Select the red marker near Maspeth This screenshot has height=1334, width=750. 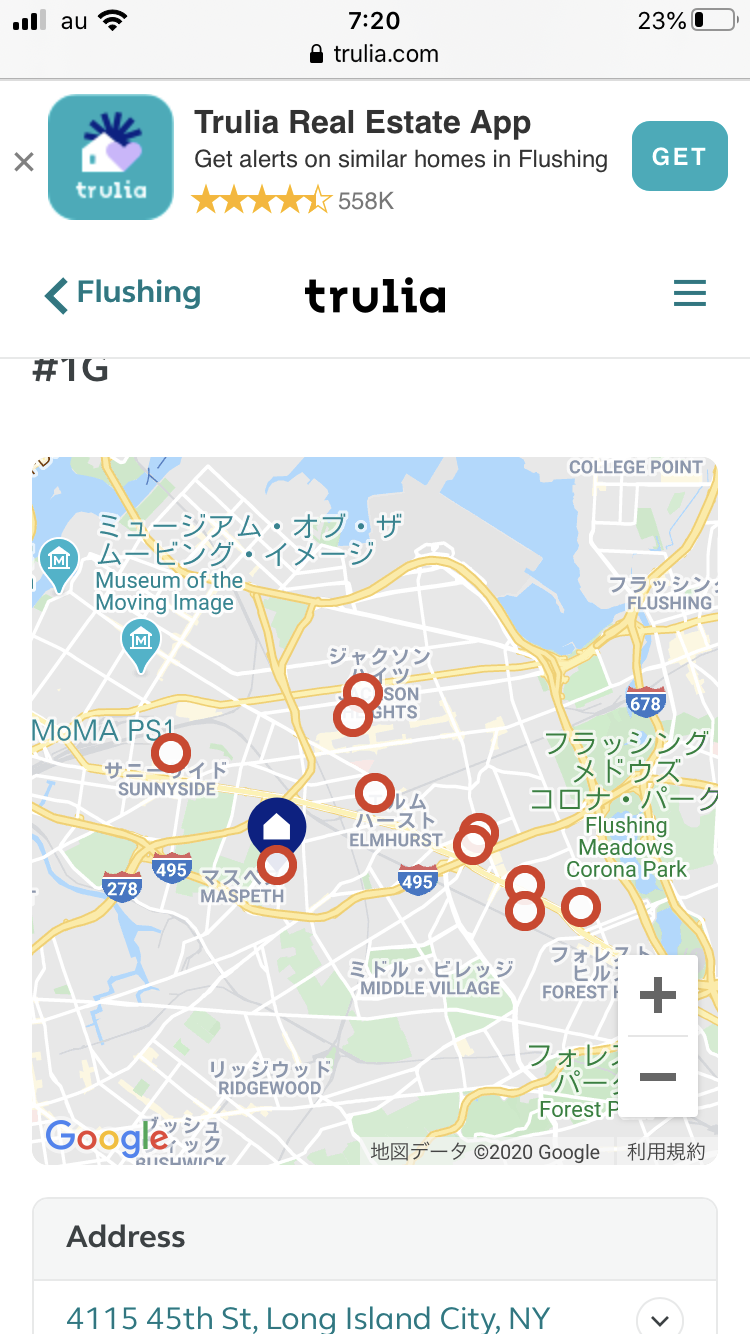277,865
